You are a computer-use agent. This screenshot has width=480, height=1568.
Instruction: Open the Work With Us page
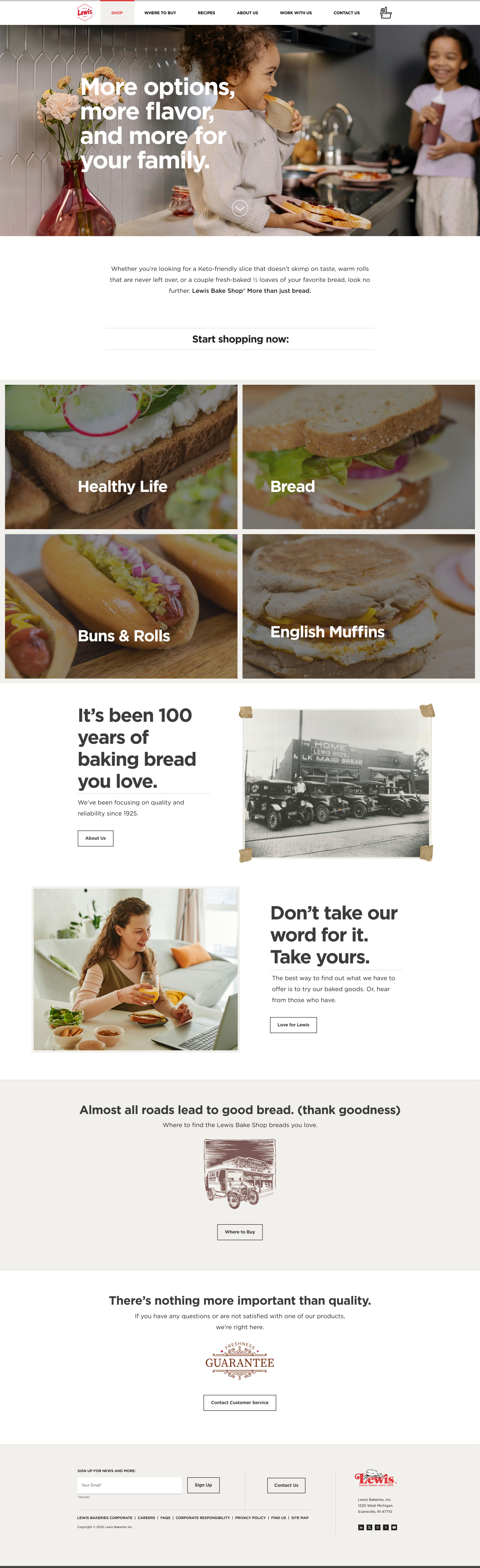click(x=295, y=13)
